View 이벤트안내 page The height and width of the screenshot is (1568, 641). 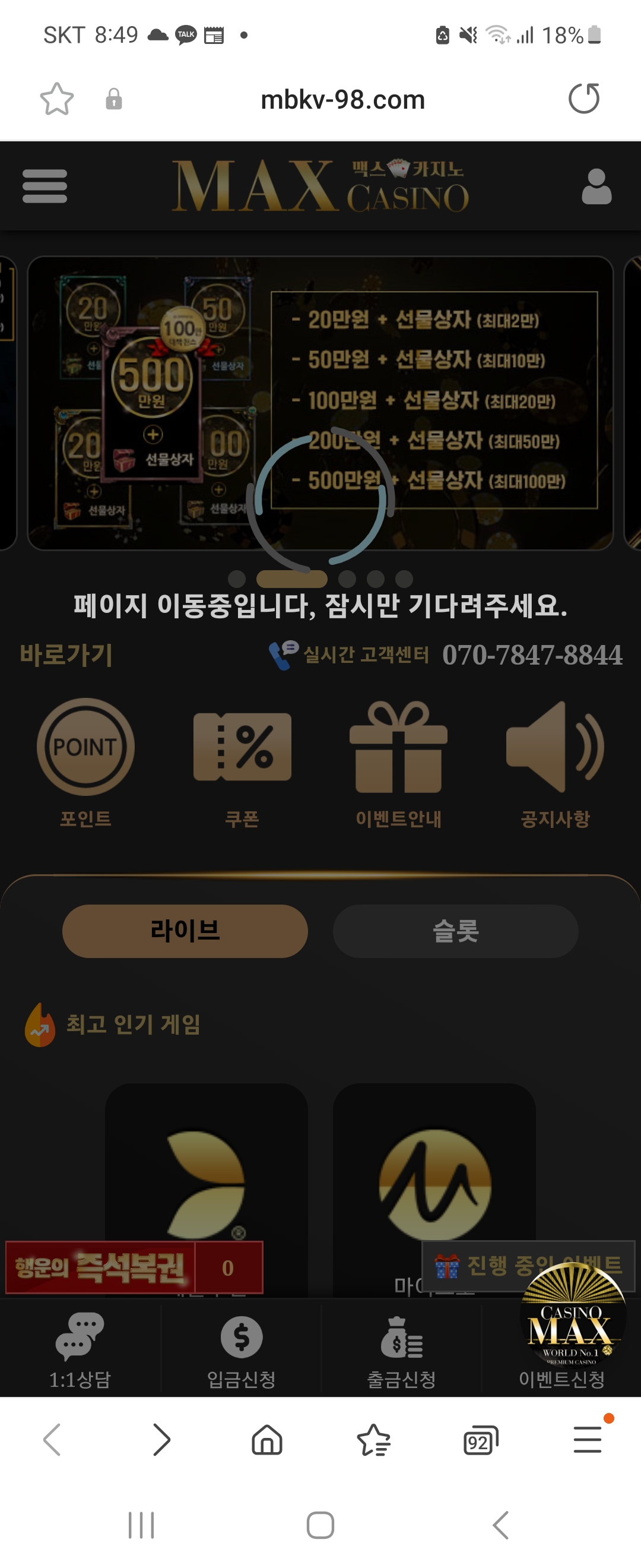pos(398,762)
